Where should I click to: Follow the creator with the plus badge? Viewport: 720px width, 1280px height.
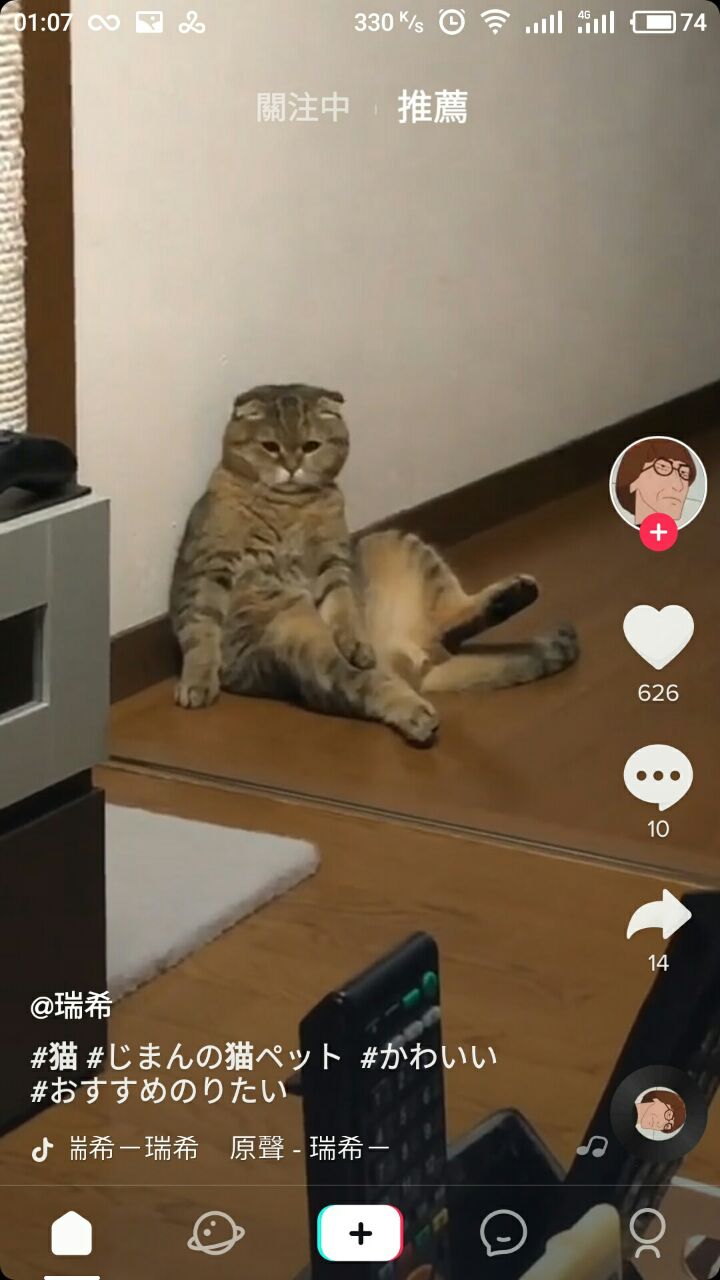pyautogui.click(x=658, y=532)
